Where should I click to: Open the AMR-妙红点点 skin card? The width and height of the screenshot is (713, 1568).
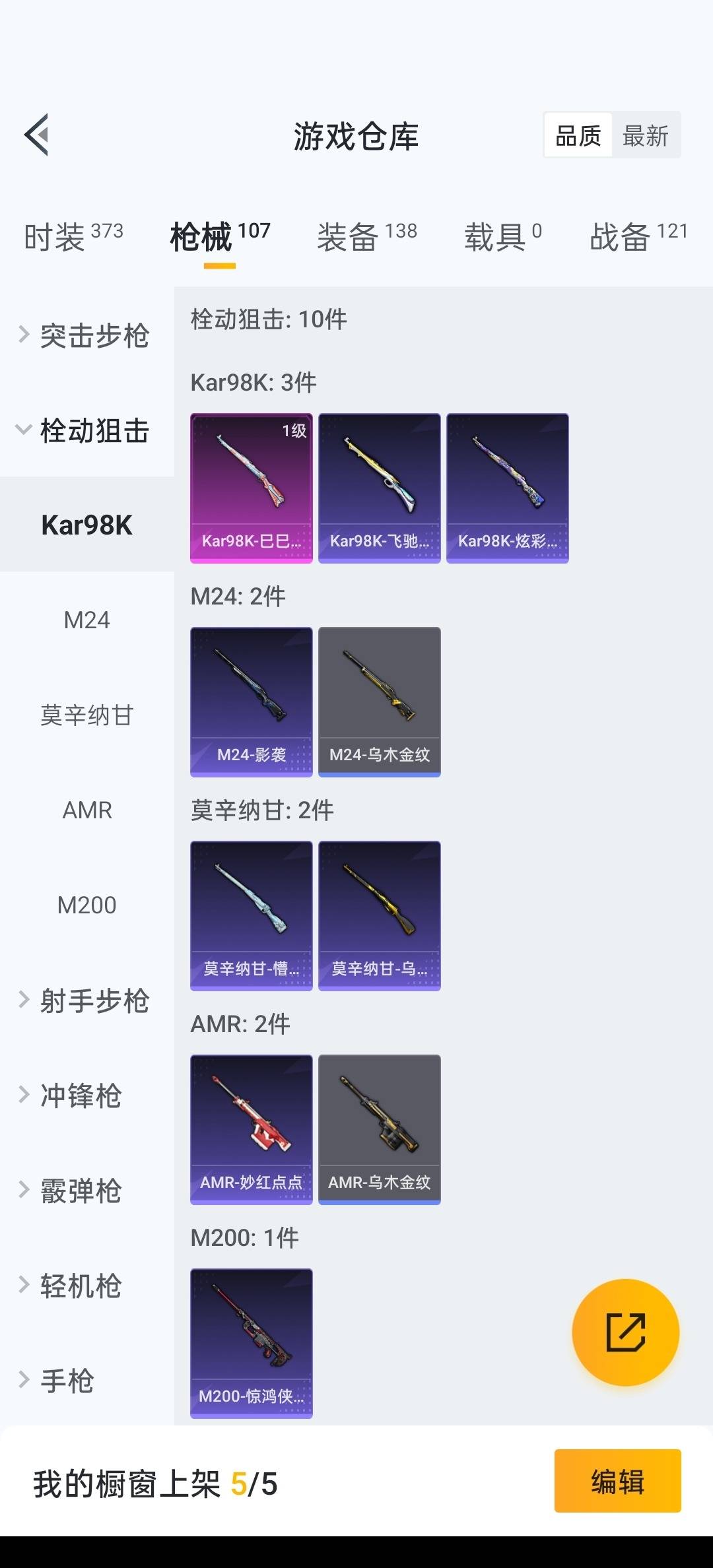(x=251, y=1129)
